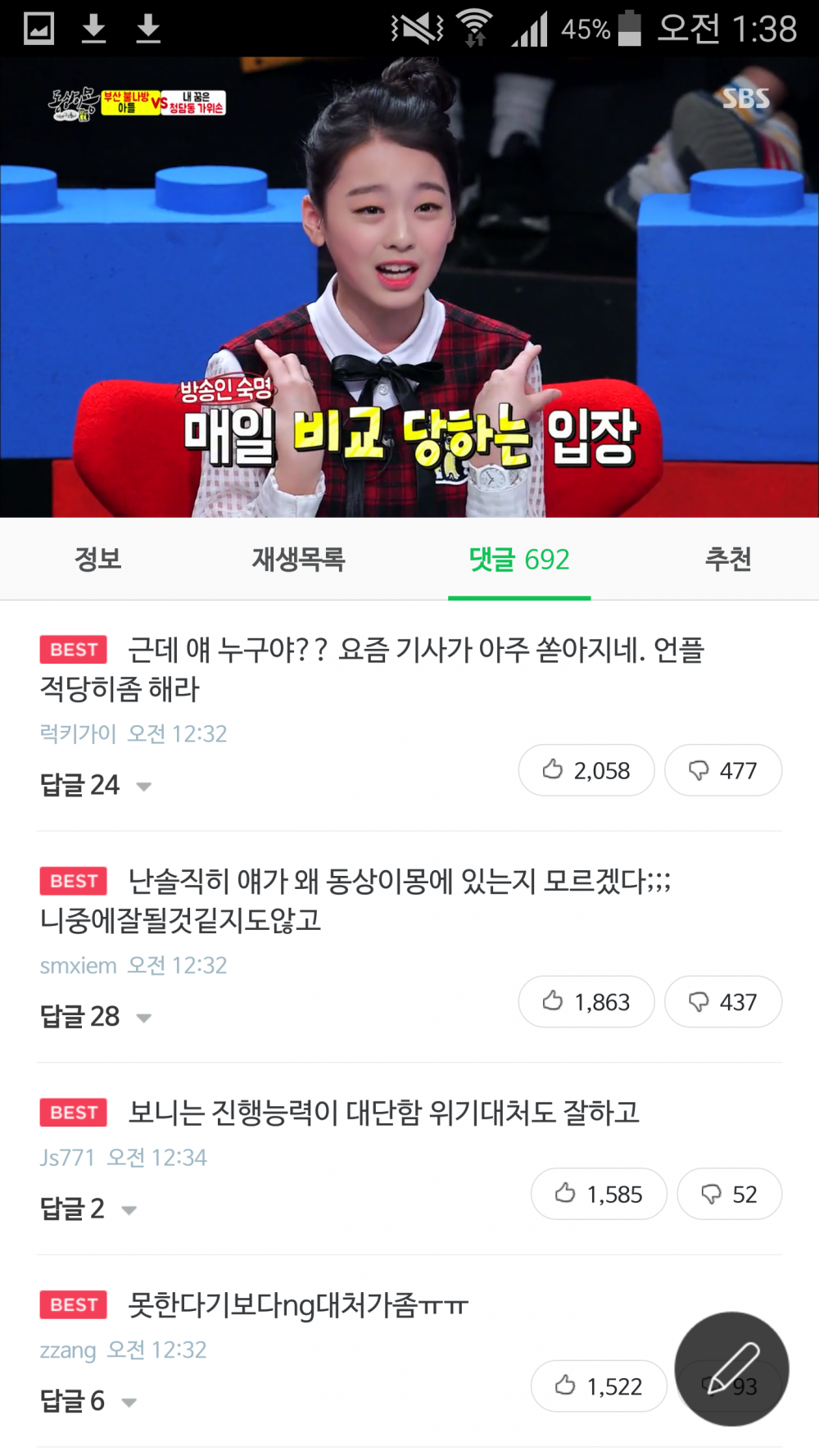Expand 답글 24 under 럭키가이's comment
This screenshot has width=819, height=1456.
pos(96,786)
